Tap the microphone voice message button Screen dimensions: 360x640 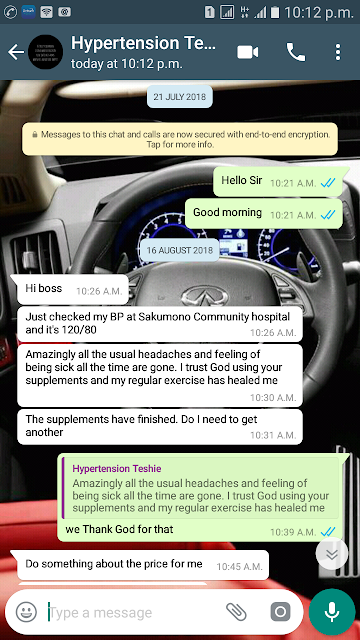click(332, 612)
